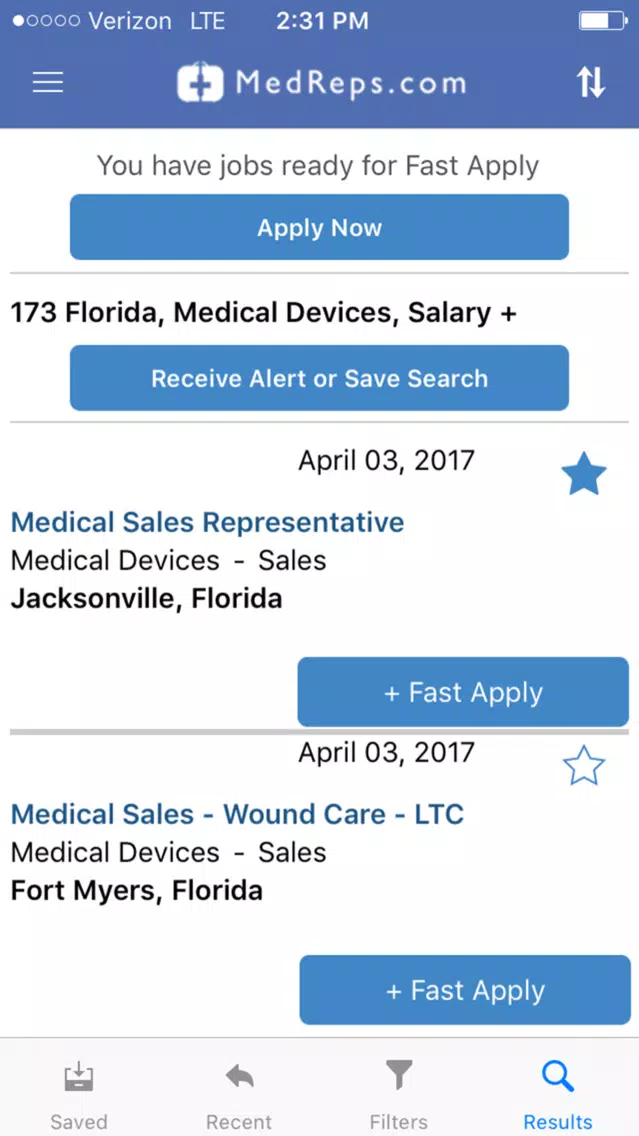Fast Apply to the Fort Myers job
The height and width of the screenshot is (1136, 639).
click(x=465, y=990)
